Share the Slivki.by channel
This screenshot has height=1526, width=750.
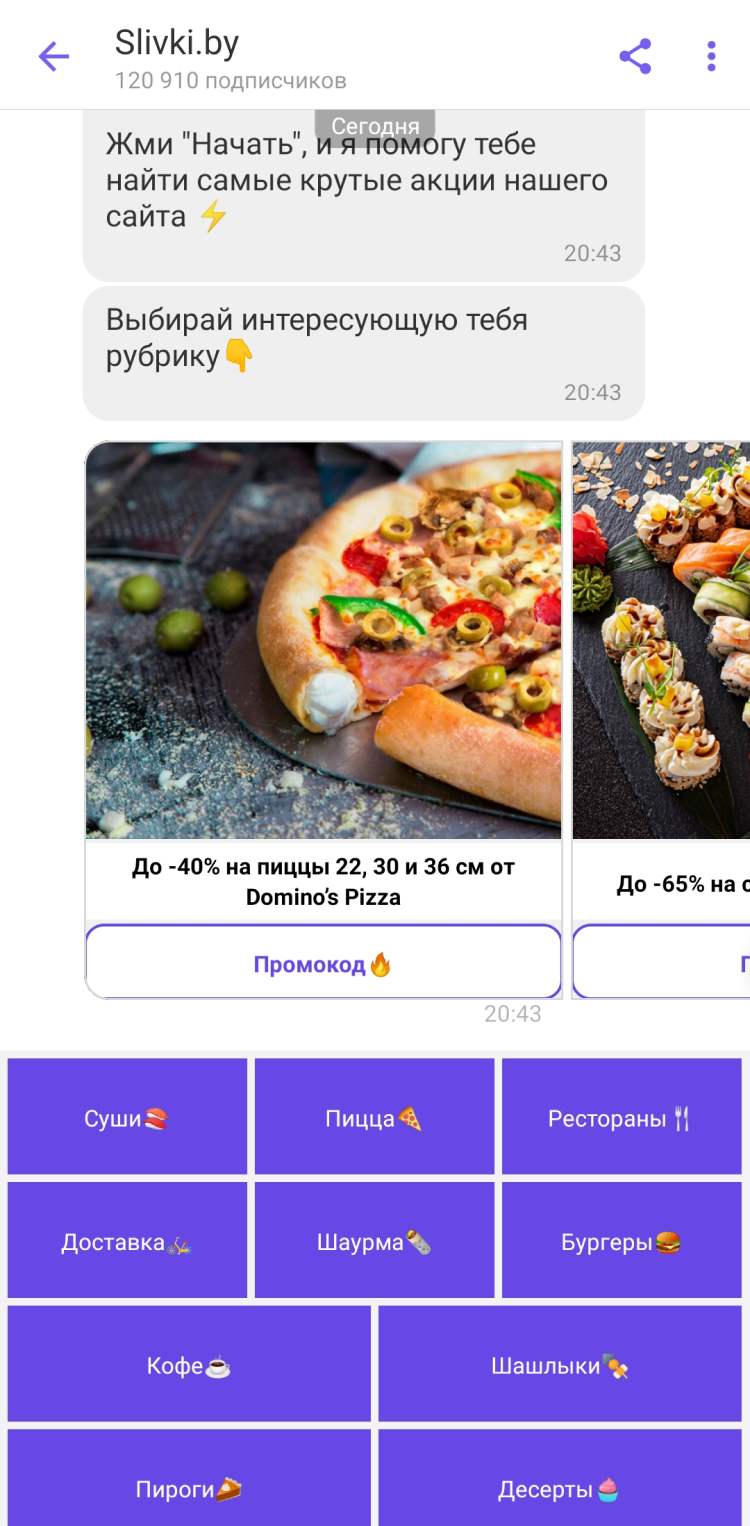point(635,56)
